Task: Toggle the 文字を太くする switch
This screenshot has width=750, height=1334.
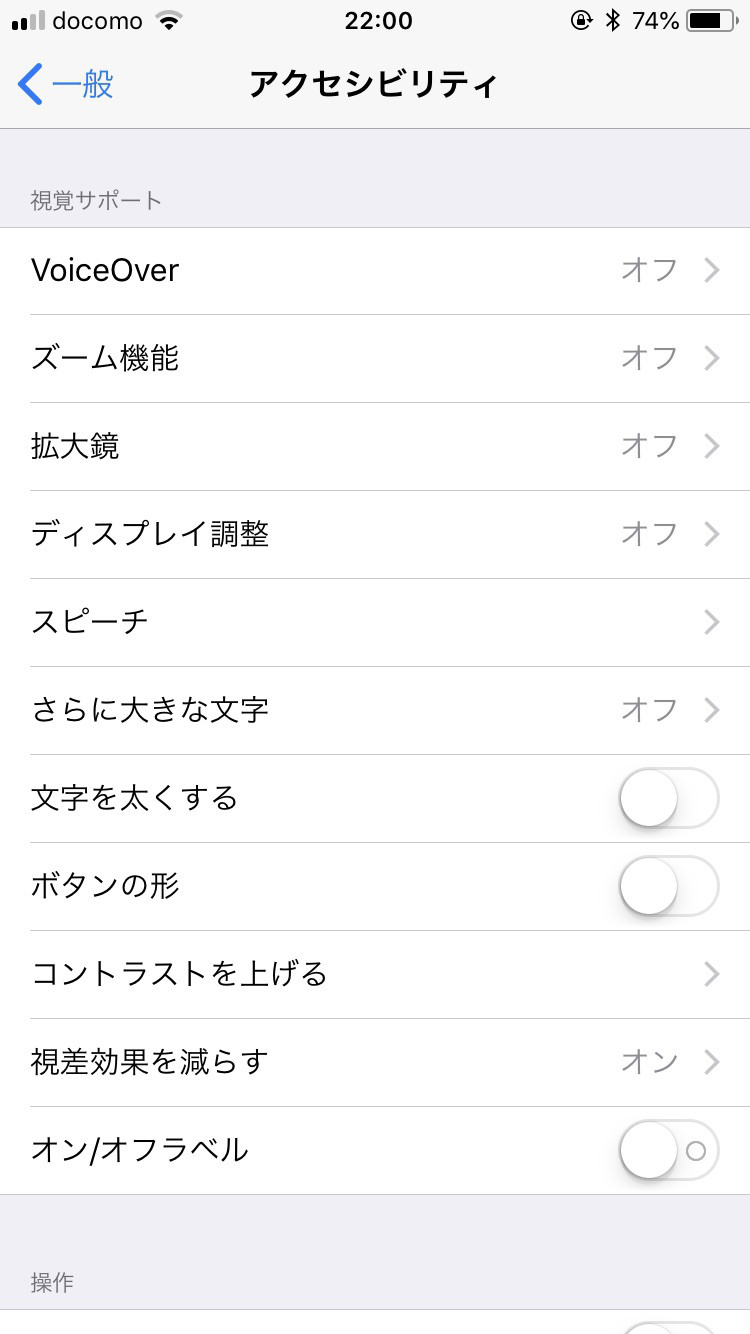Action: 668,798
